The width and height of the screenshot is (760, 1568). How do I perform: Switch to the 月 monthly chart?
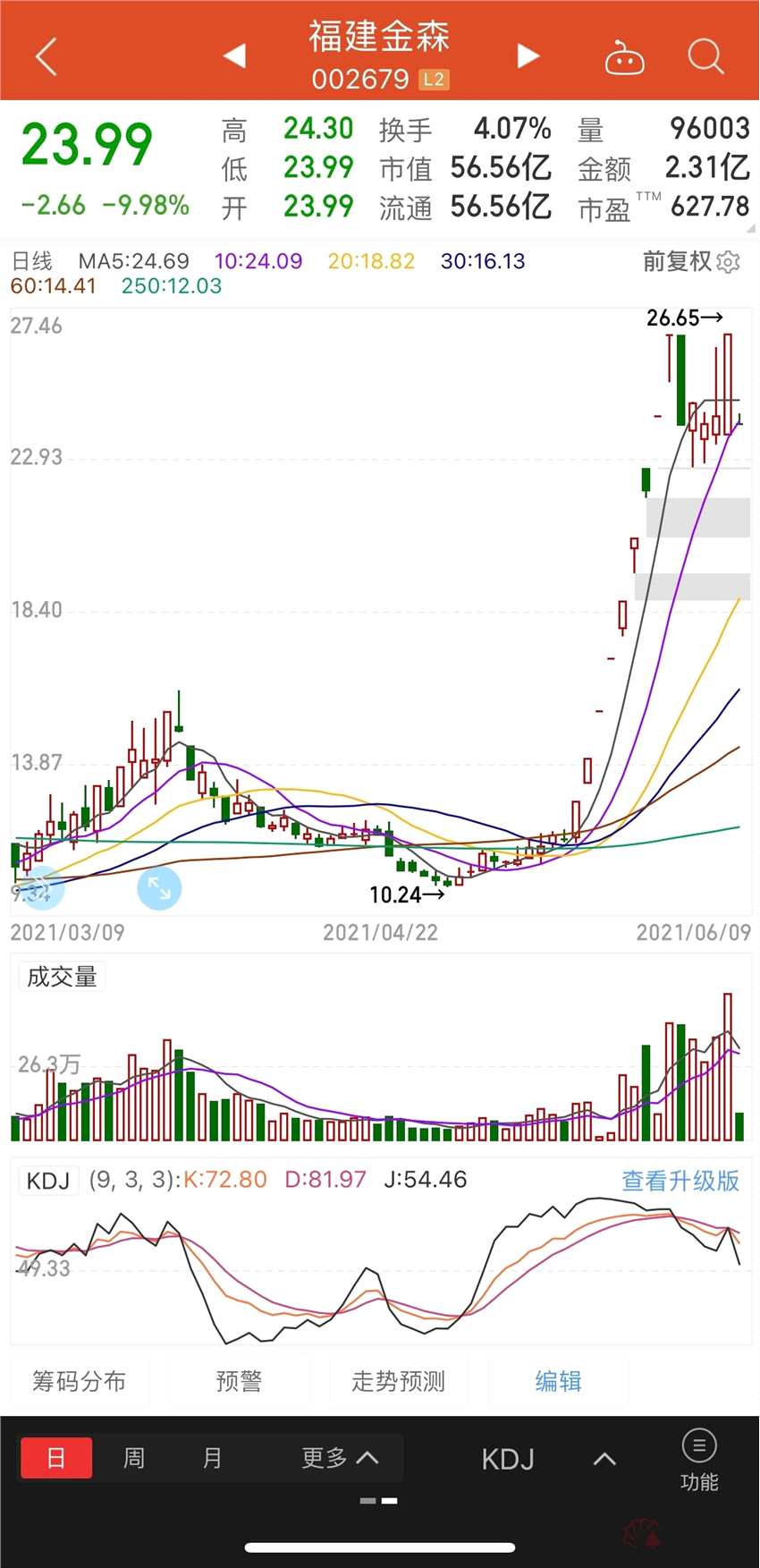(x=212, y=1459)
